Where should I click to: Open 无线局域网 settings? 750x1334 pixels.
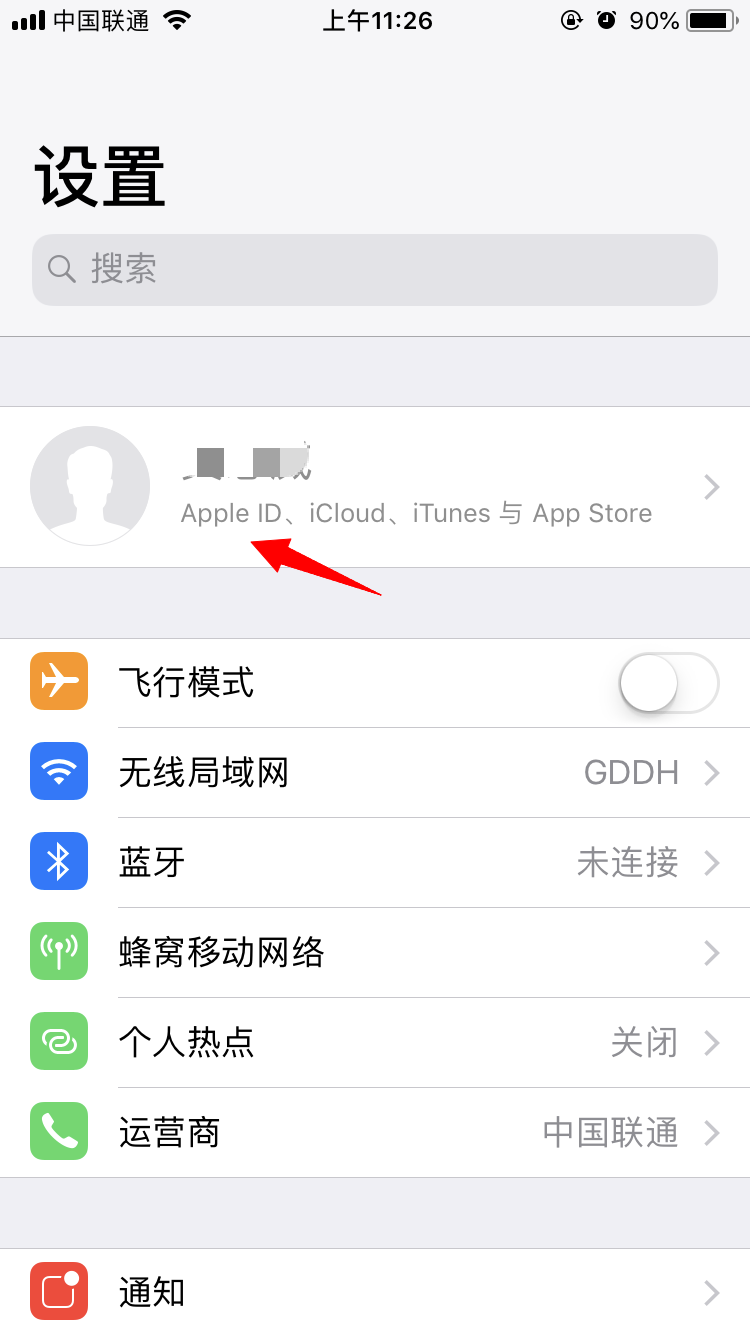point(375,773)
